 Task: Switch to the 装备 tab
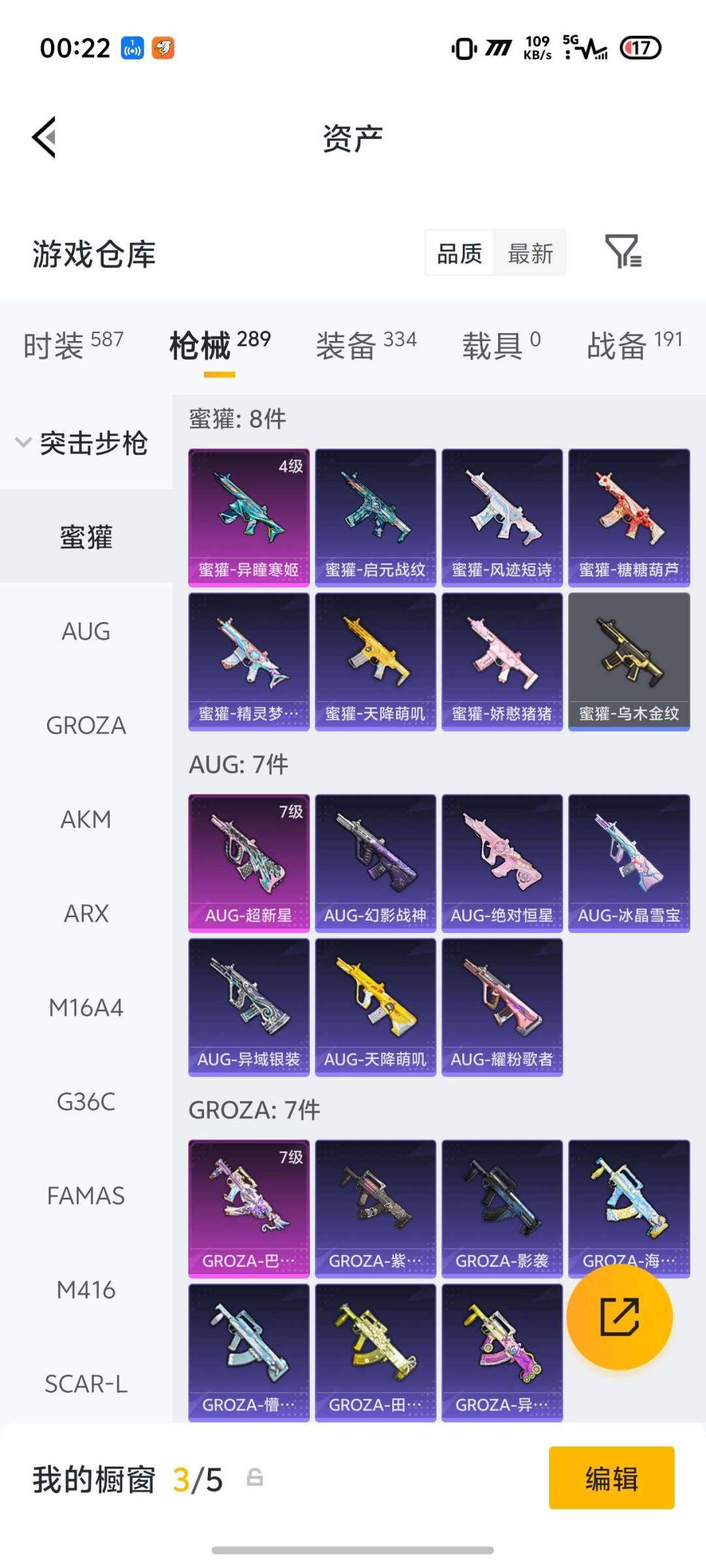tap(366, 344)
